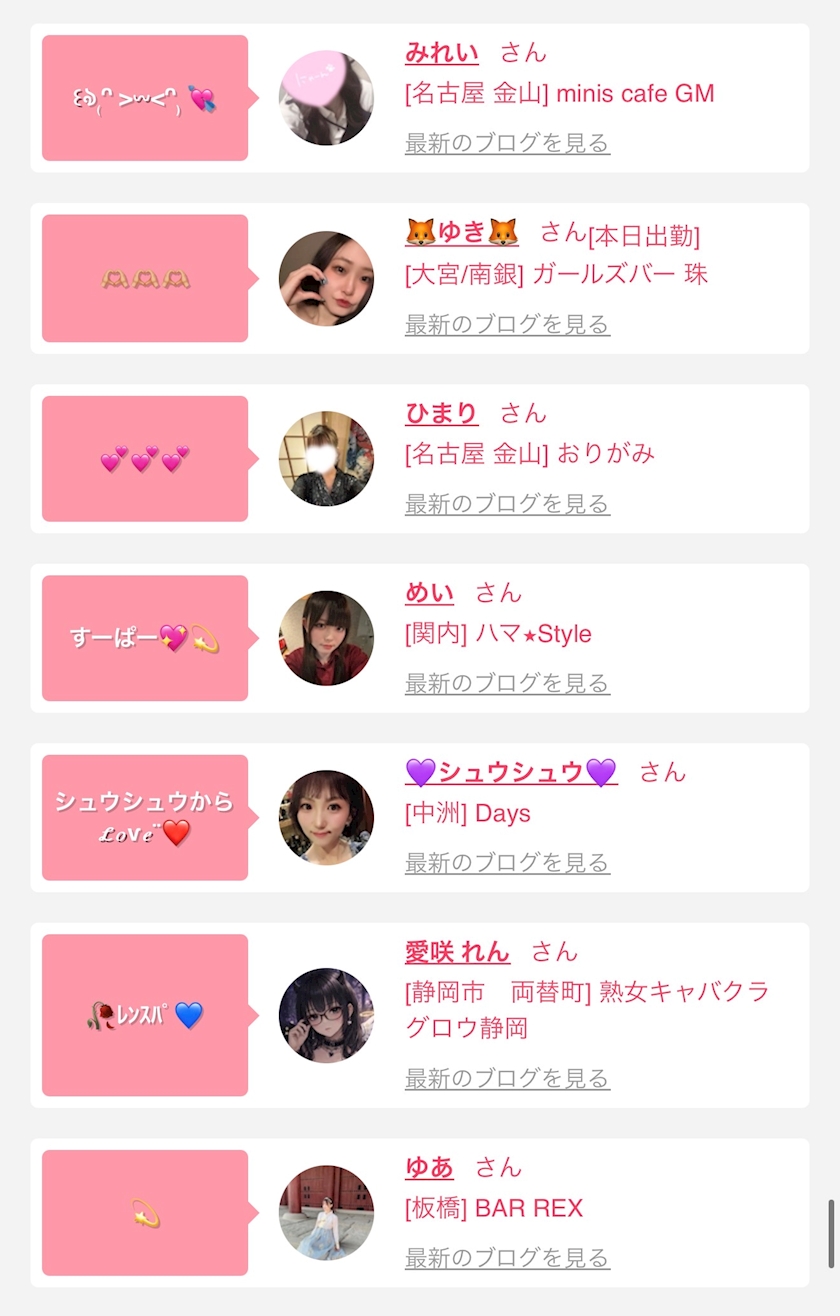Screen dimensions: 840x1316
Task: Open めい's profile name link
Action: point(429,593)
